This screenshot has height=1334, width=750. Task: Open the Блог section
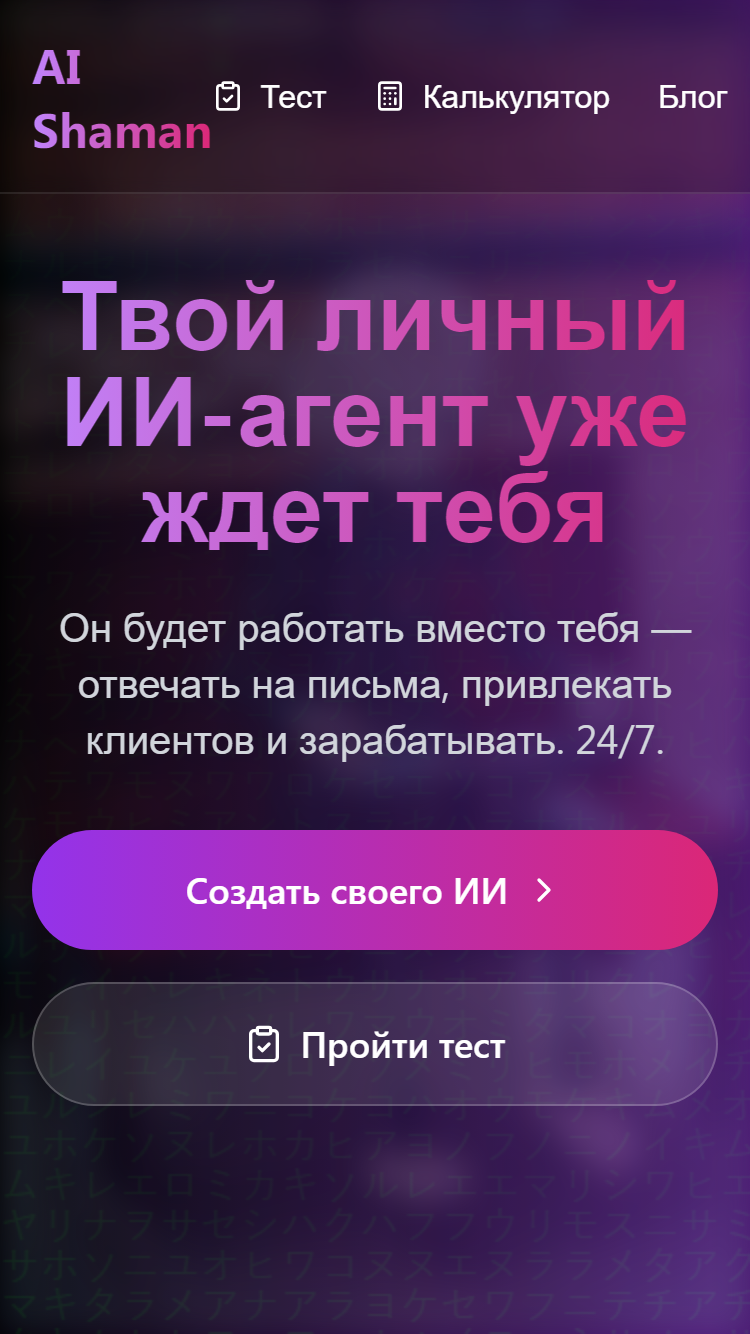pyautogui.click(x=693, y=97)
